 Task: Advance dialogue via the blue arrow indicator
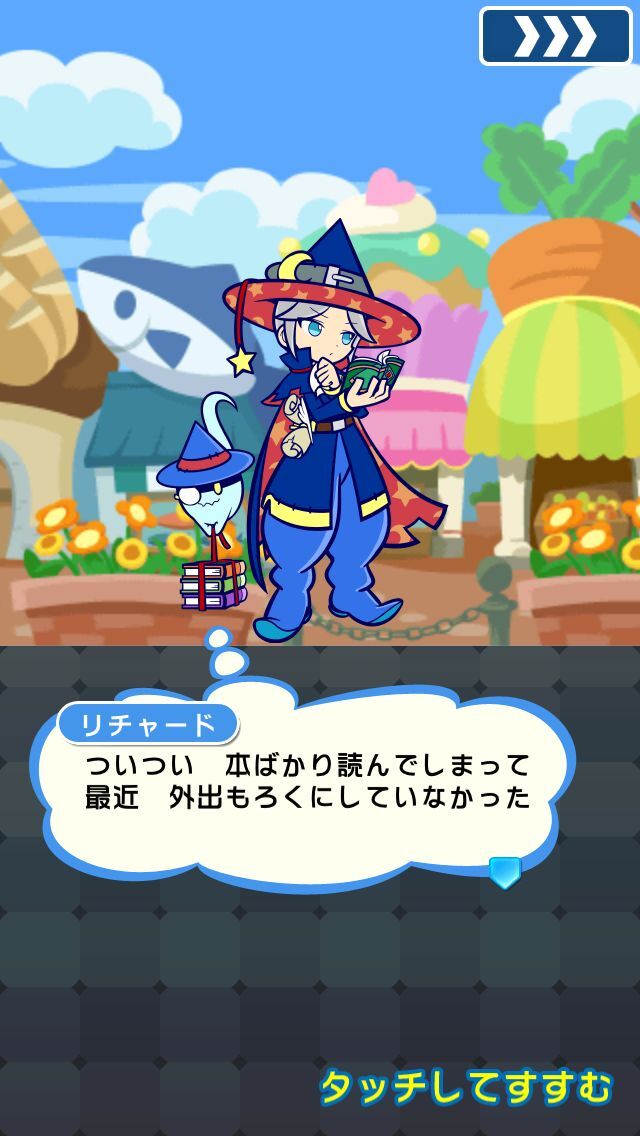504,872
